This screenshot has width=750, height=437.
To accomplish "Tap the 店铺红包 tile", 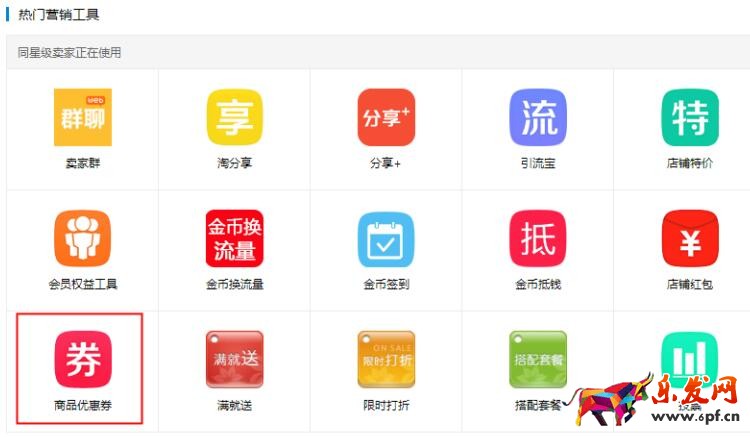I will 690,239.
